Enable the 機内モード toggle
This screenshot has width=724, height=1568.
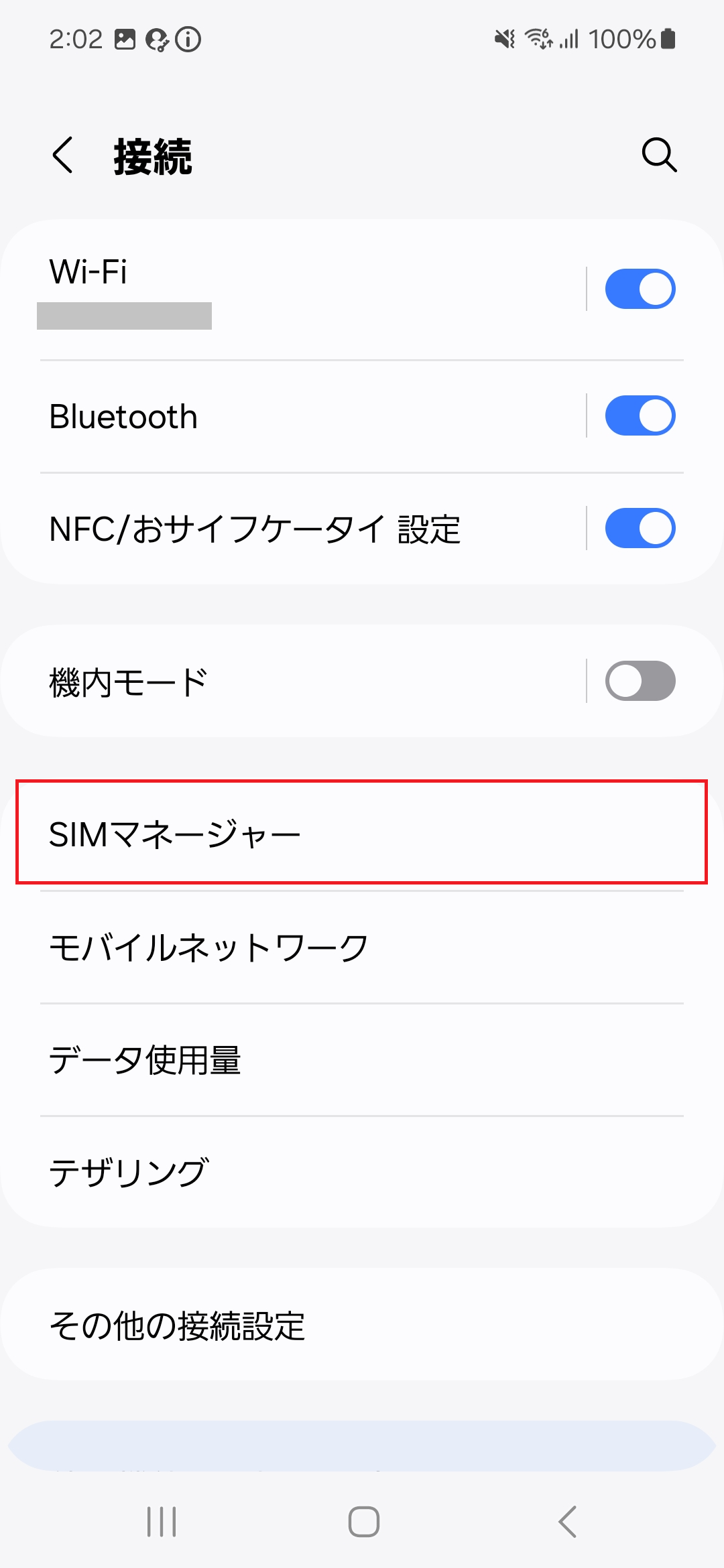(x=640, y=681)
